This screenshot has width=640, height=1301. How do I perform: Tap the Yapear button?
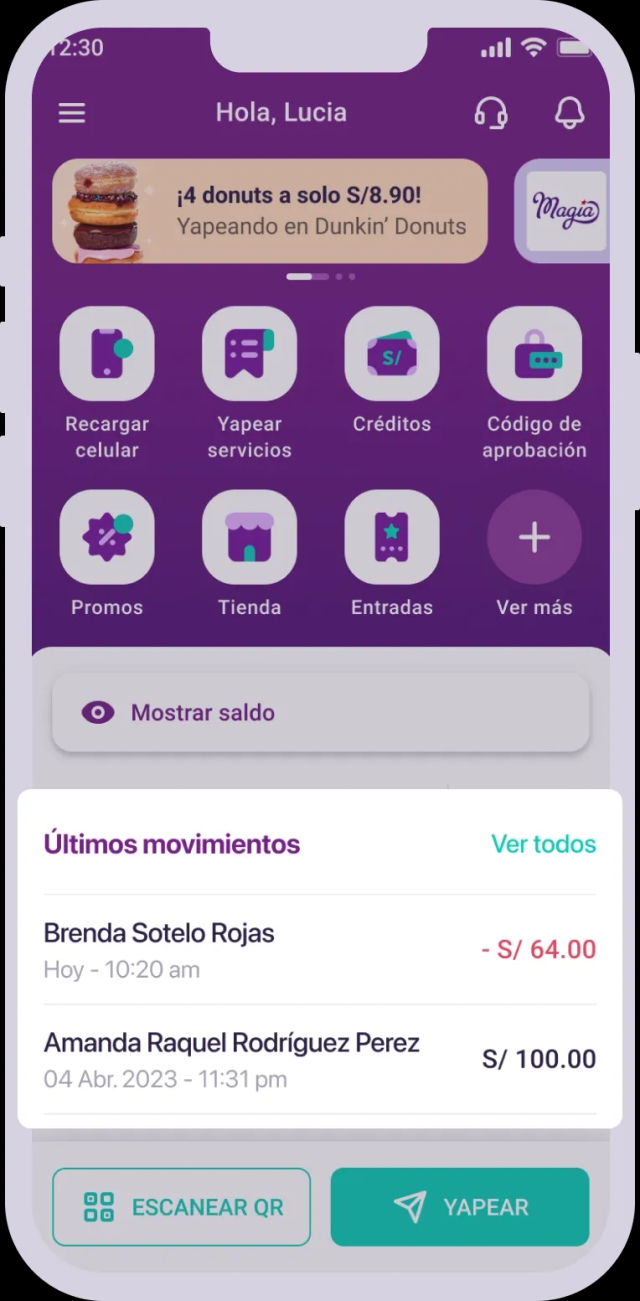tap(460, 1207)
